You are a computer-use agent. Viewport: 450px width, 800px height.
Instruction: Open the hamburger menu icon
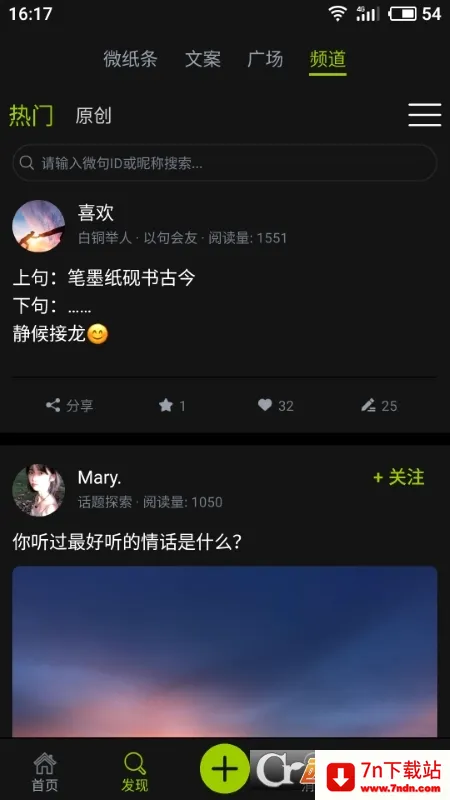click(x=424, y=115)
